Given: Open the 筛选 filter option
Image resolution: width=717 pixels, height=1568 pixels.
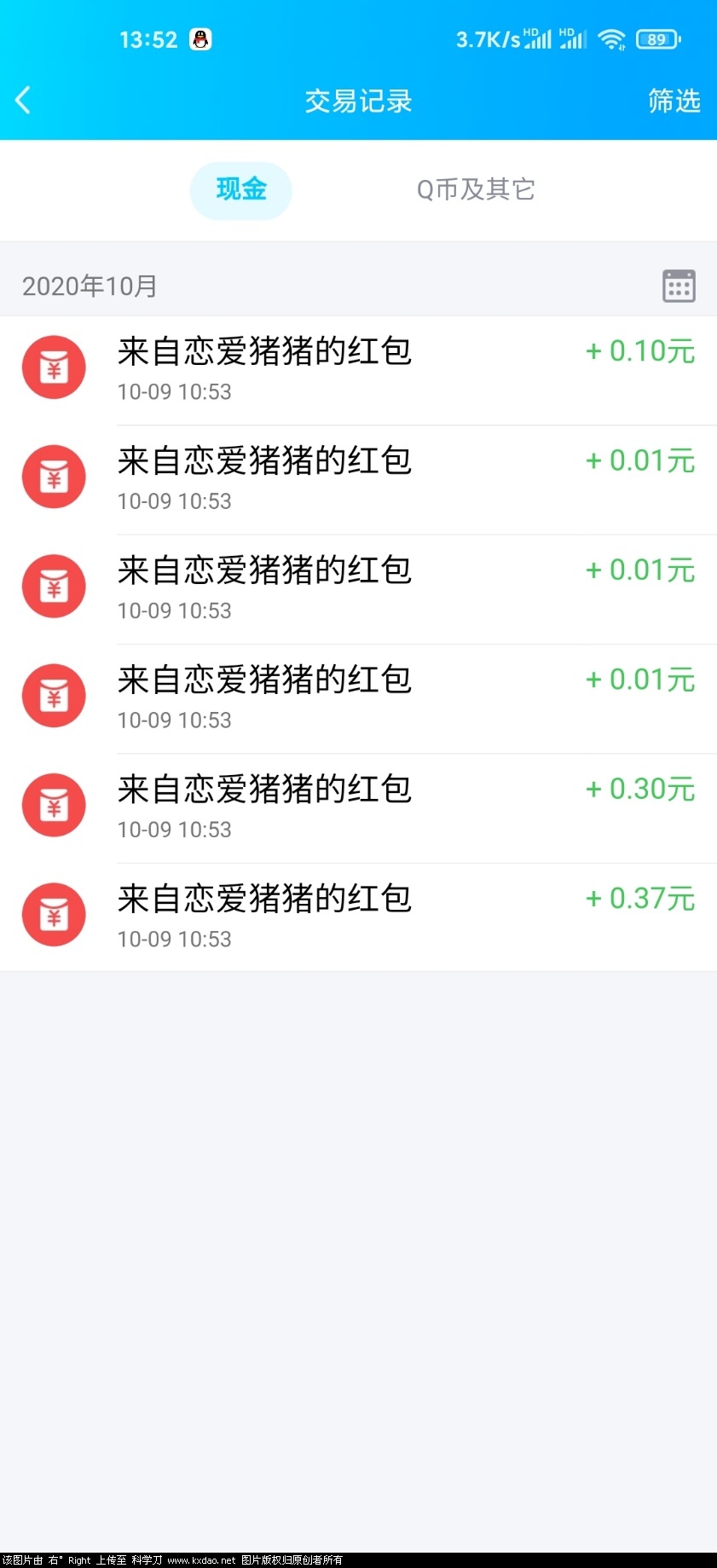Looking at the screenshot, I should coord(674,101).
